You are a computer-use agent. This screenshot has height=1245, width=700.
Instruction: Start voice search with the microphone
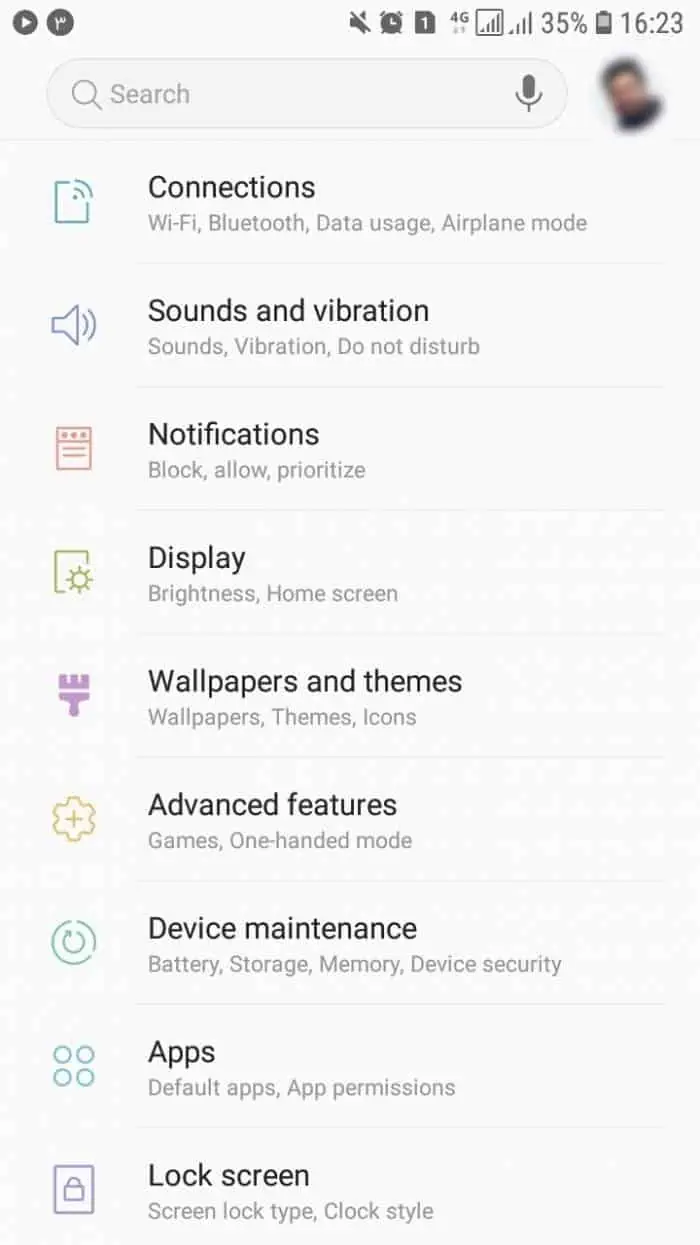click(x=528, y=94)
